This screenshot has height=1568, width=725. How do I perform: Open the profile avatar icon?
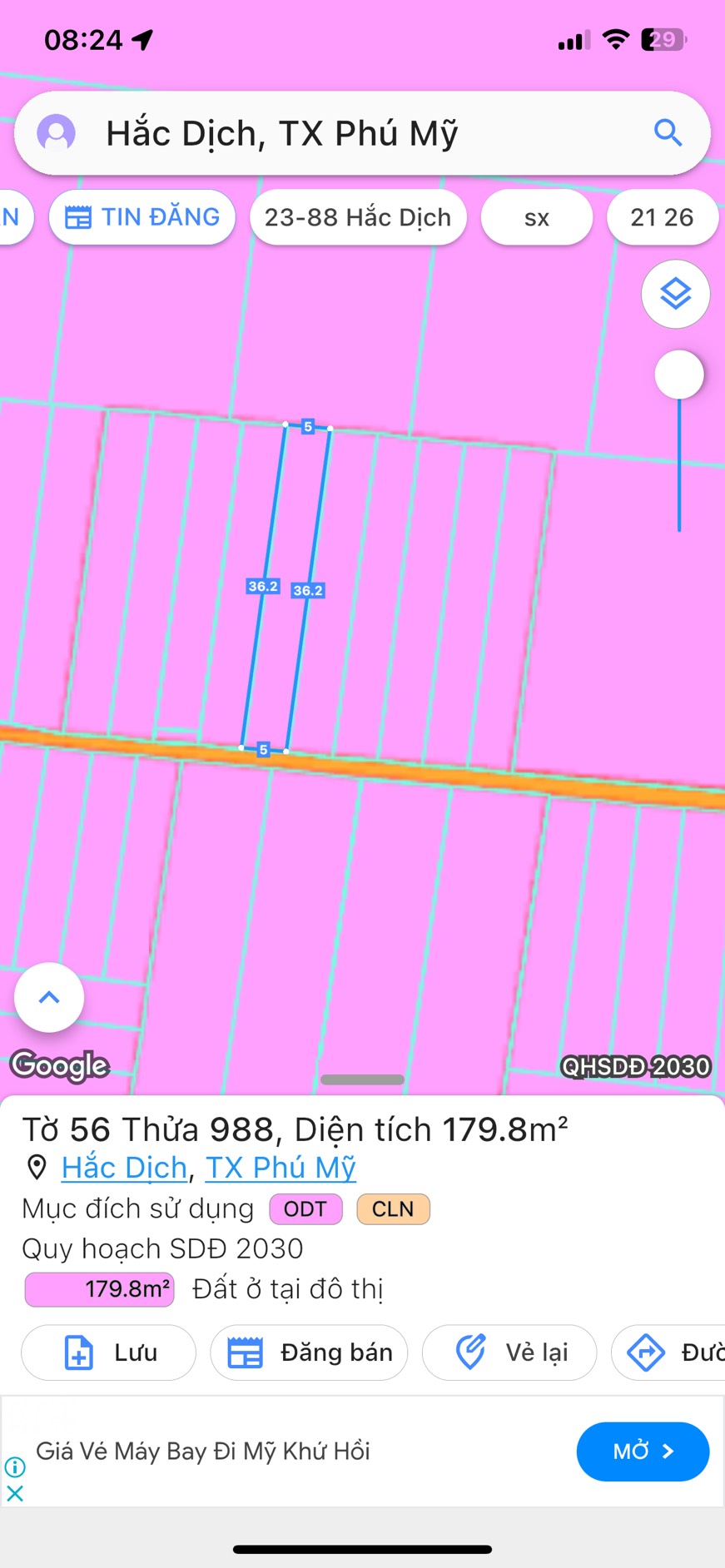[56, 132]
